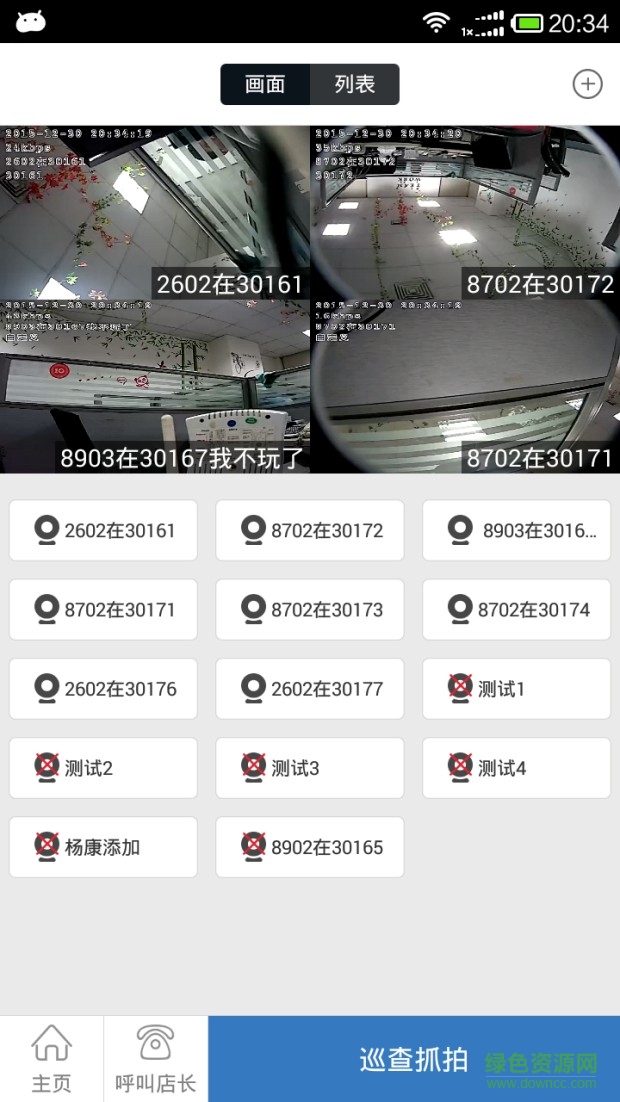
Task: Open the 8702在30171 video feed
Action: coord(465,386)
